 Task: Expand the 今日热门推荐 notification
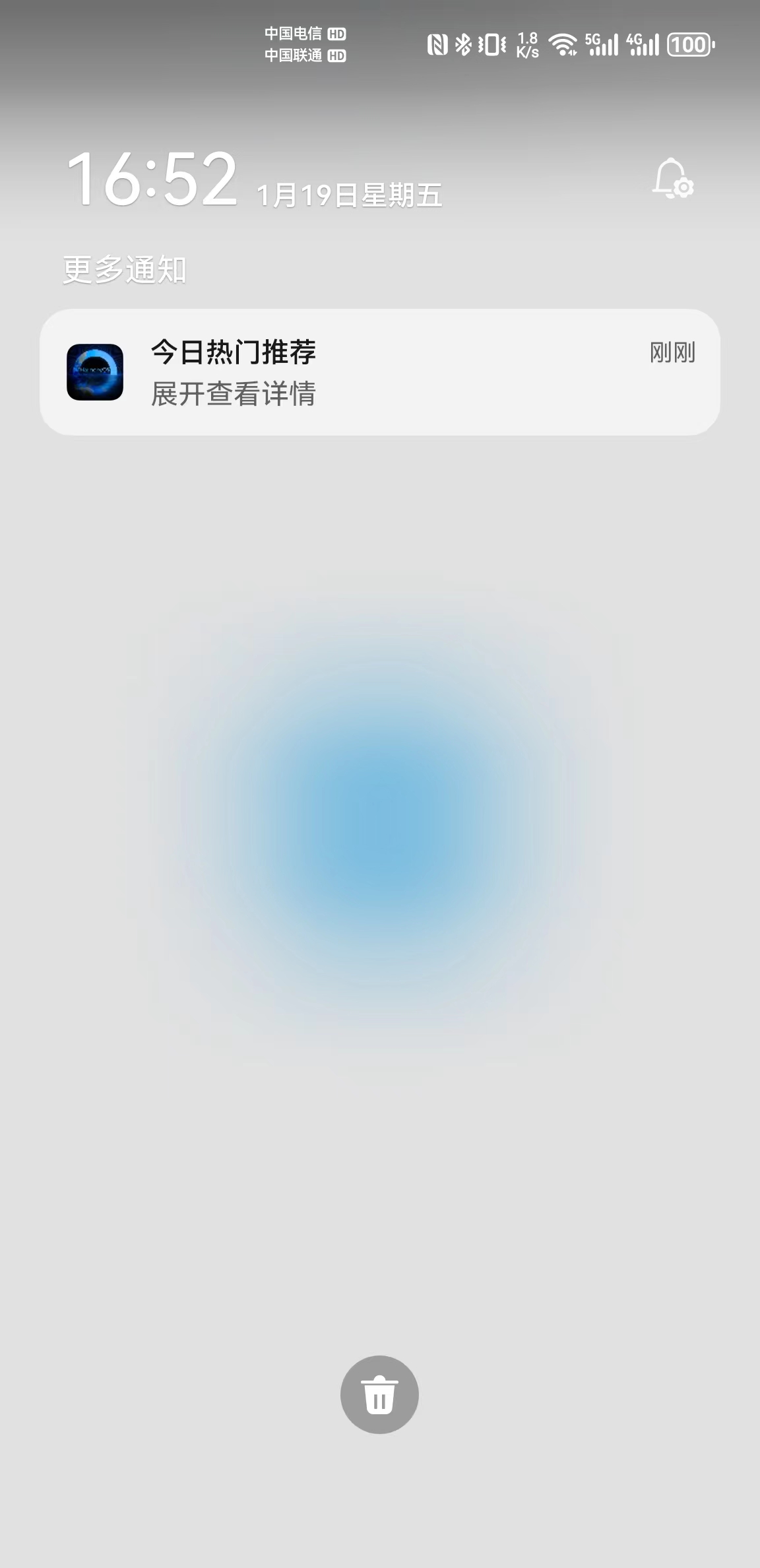coord(379,372)
